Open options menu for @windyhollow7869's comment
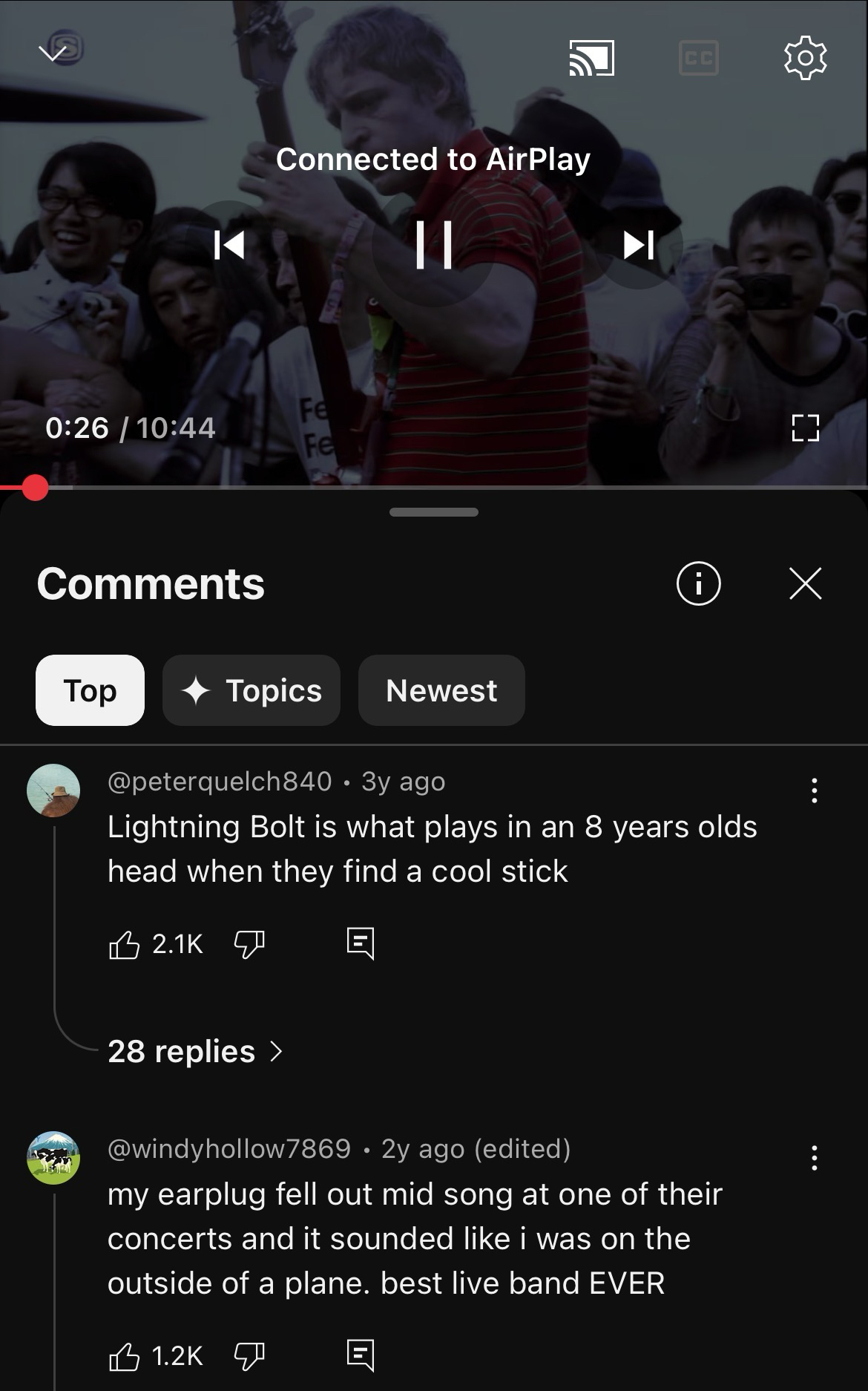Image resolution: width=868 pixels, height=1391 pixels. (x=814, y=1158)
